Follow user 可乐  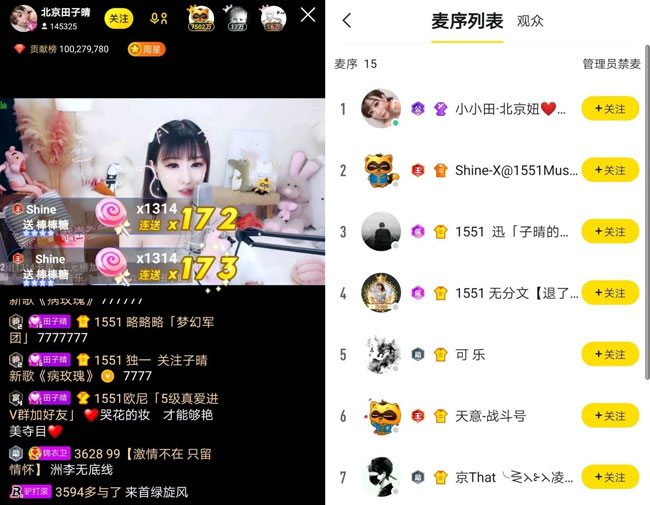[x=610, y=354]
